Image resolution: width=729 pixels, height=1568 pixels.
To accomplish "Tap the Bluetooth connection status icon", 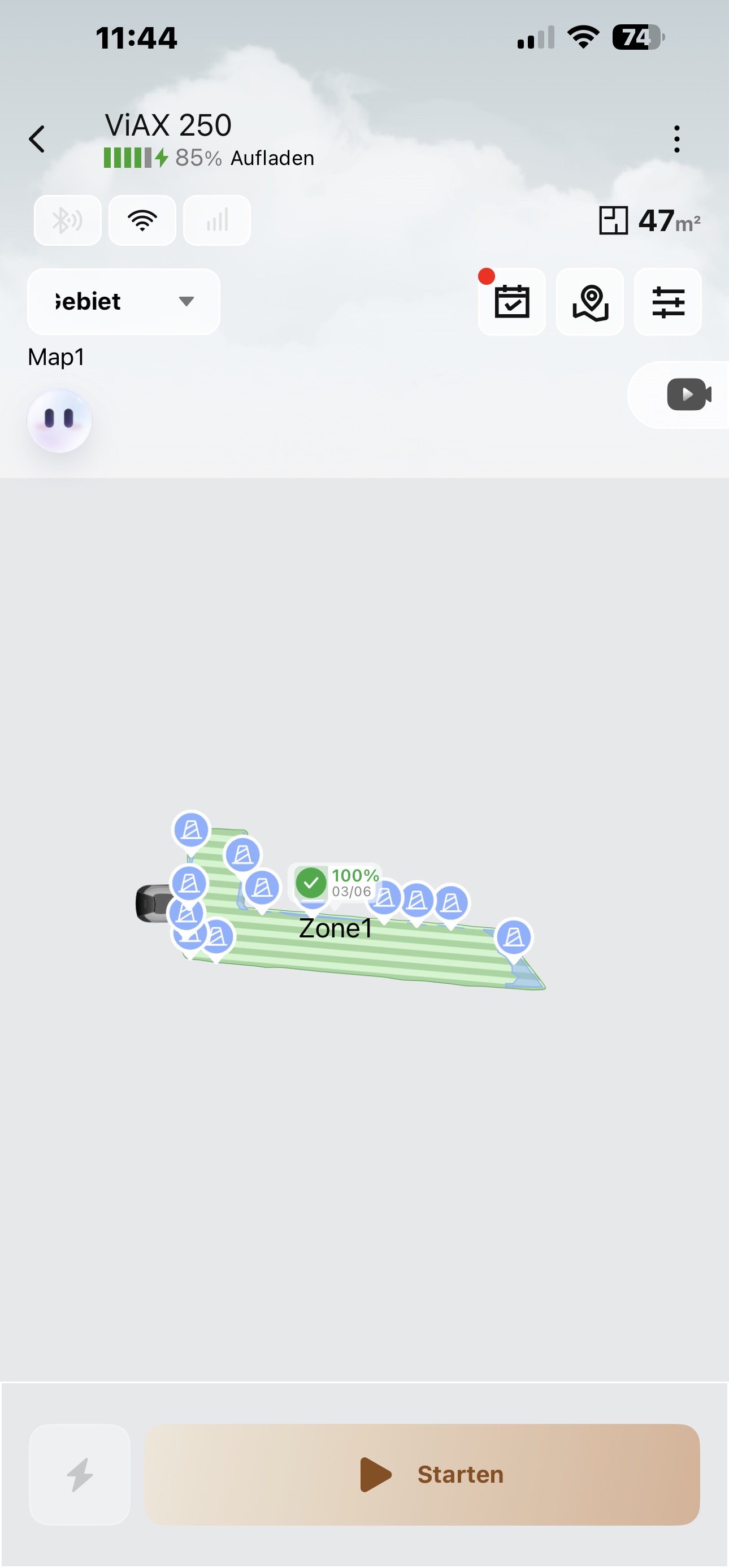I will [68, 220].
